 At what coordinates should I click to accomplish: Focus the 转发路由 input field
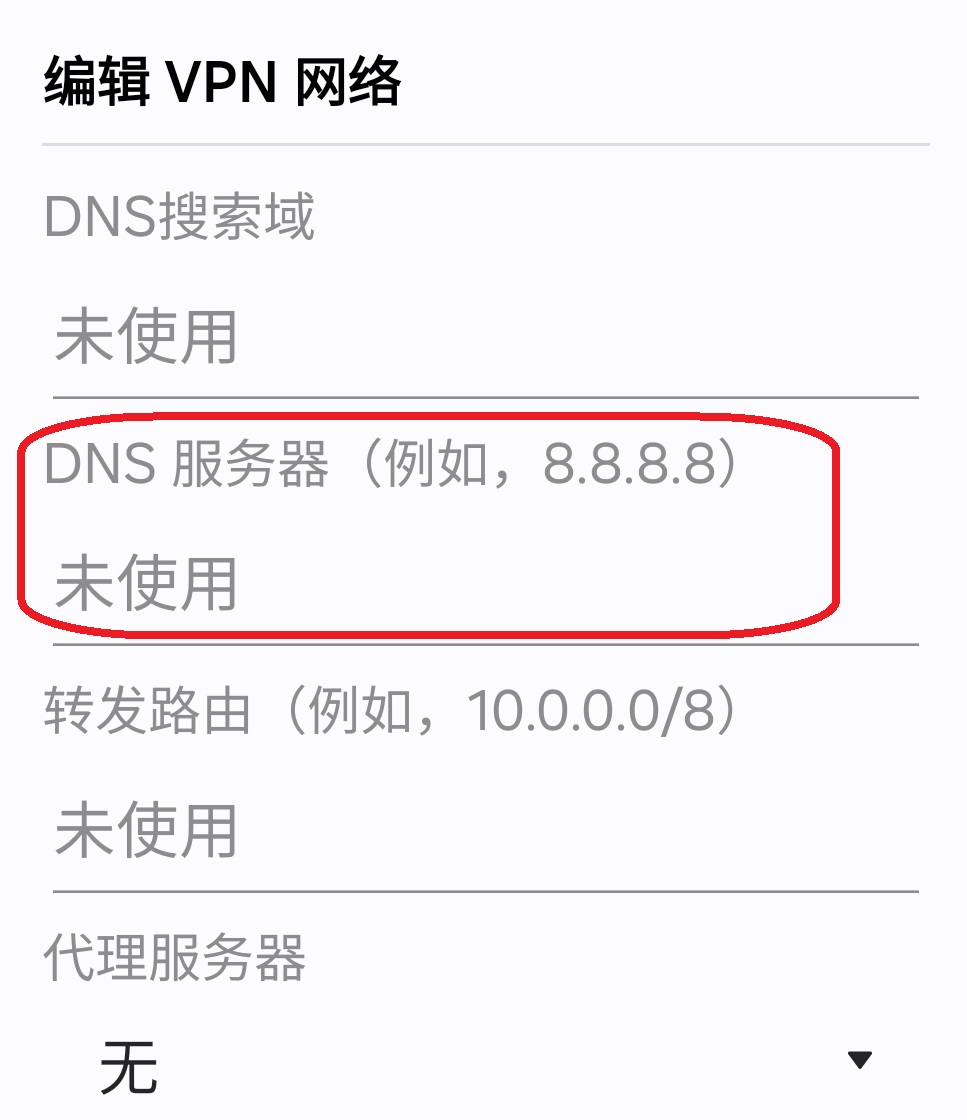coord(484,832)
